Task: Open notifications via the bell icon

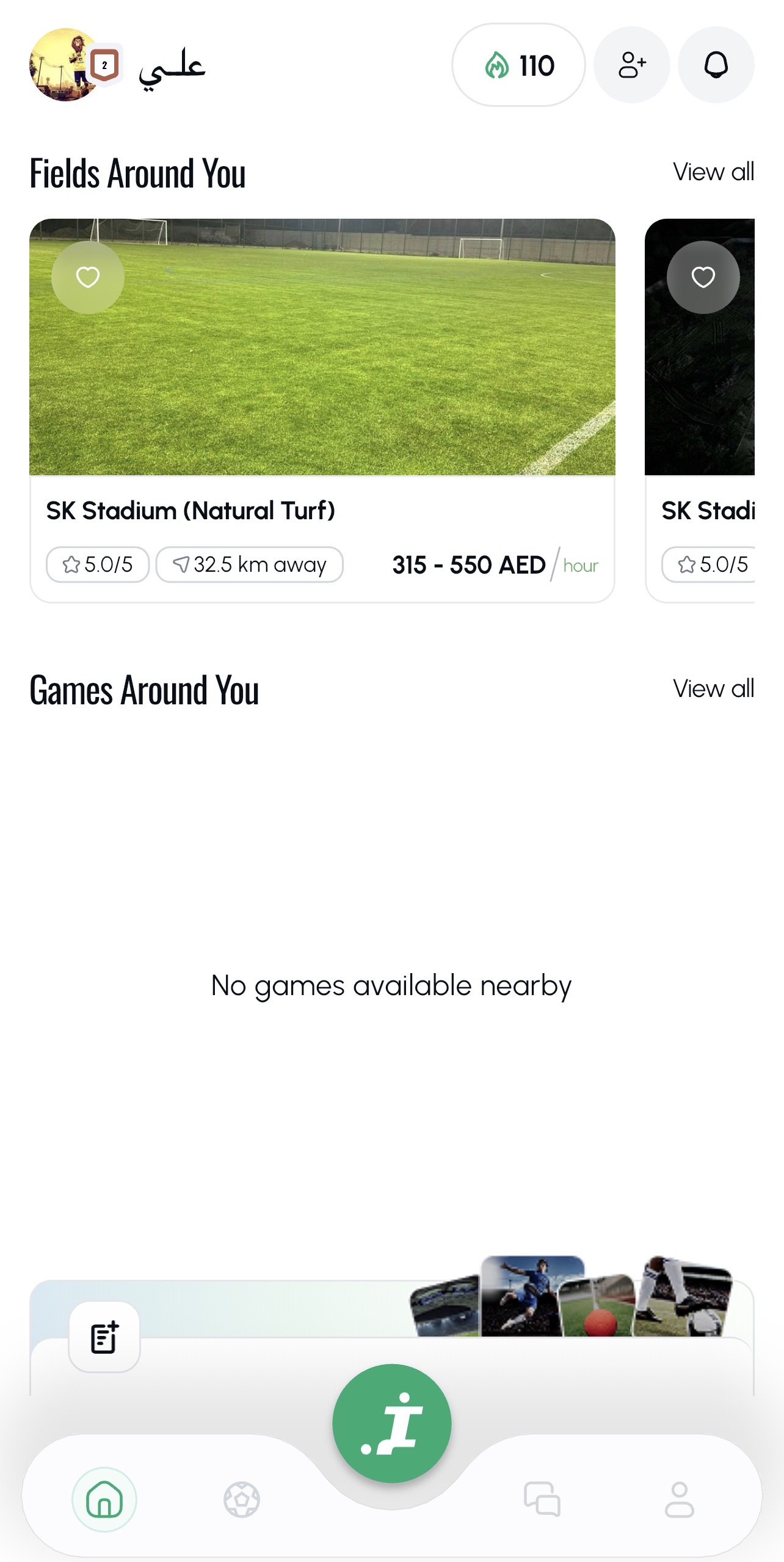Action: (x=717, y=65)
